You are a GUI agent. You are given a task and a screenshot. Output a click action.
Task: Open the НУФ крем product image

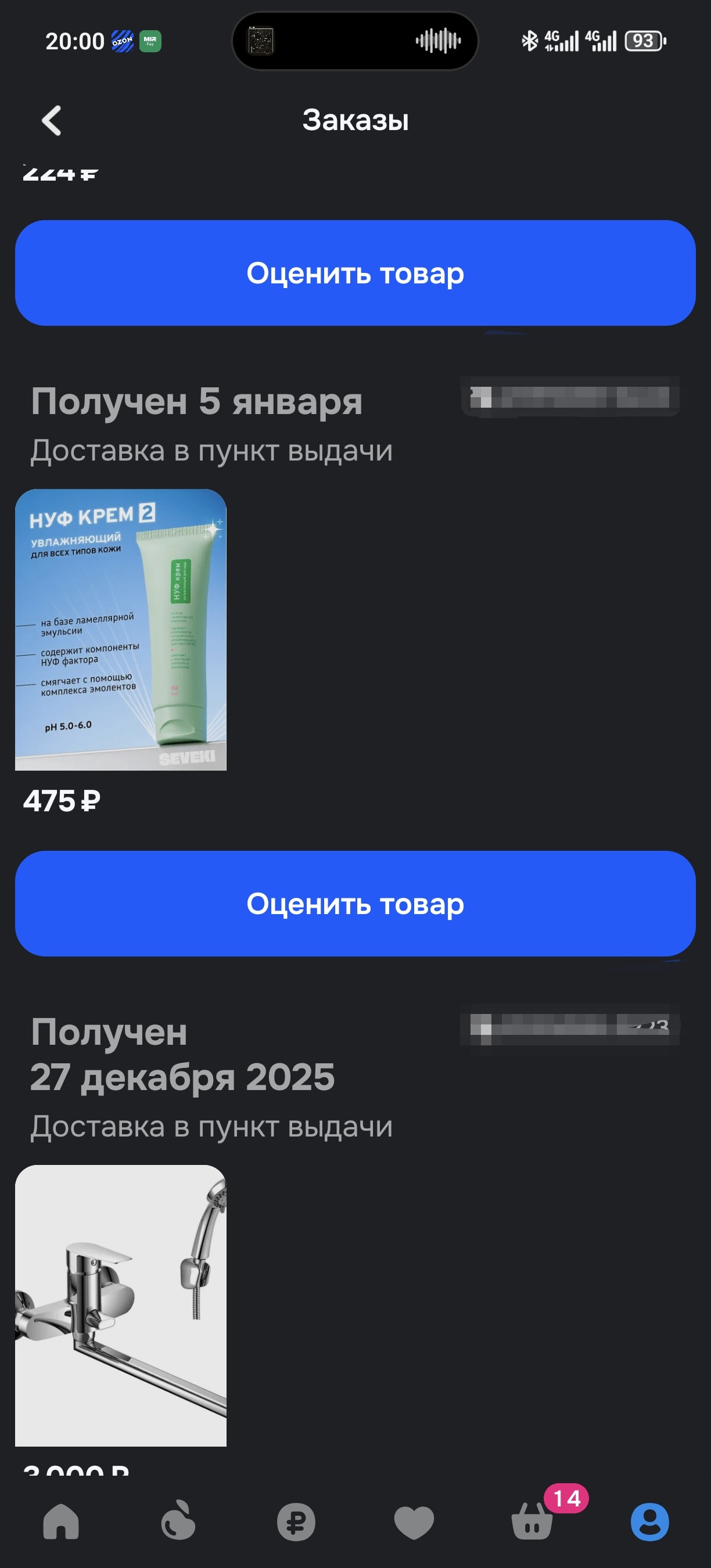tap(120, 630)
